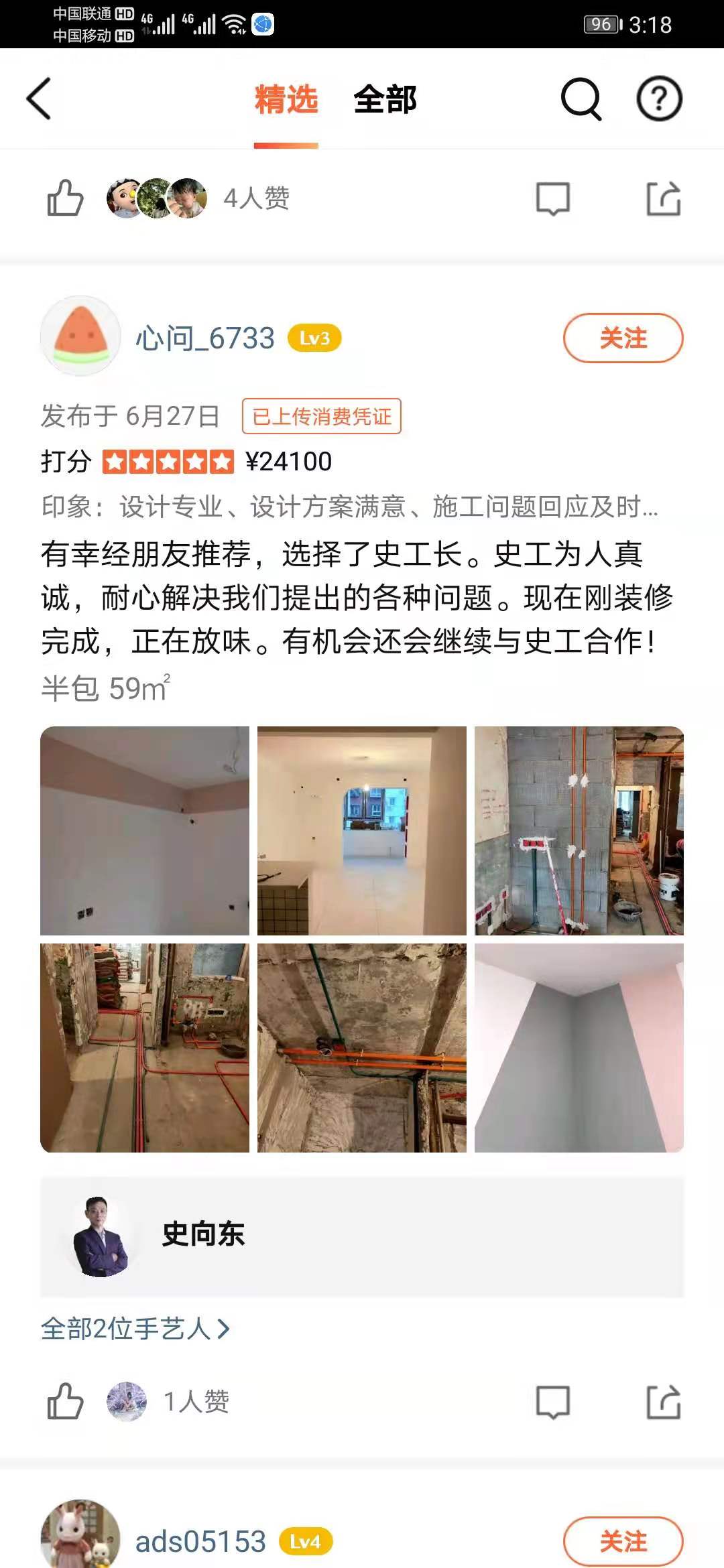This screenshot has height=1568, width=724.
Task: View the photo of red floor pipes in the corridor
Action: point(145,1048)
